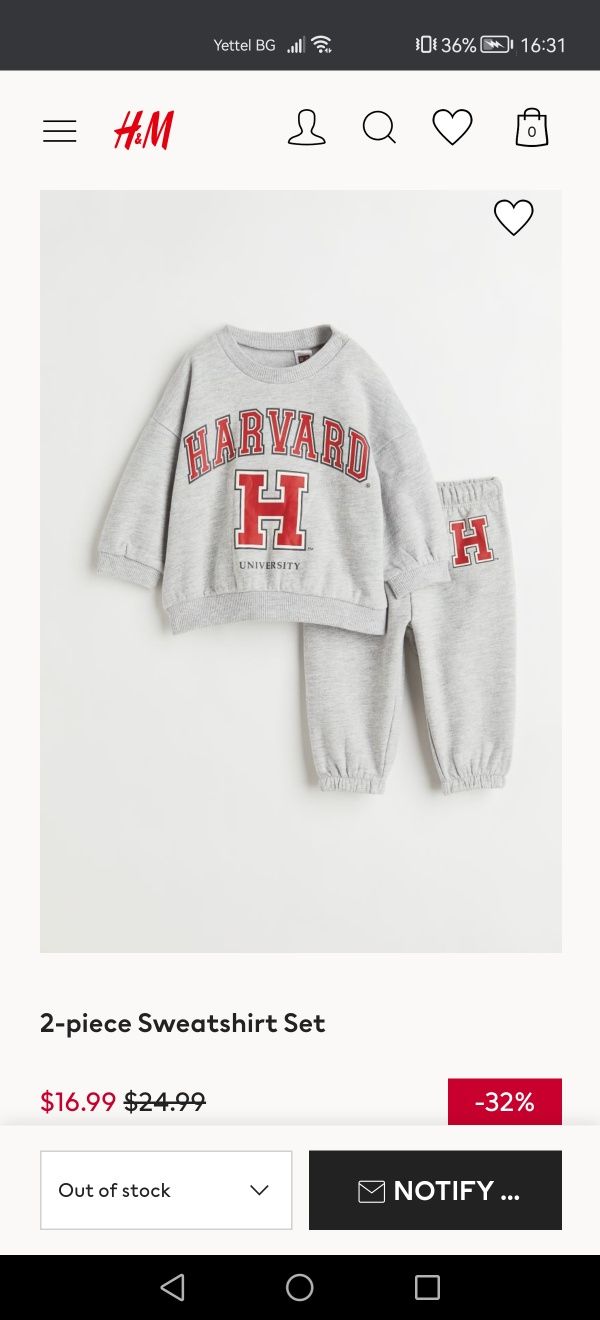
Task: Expand the Out of stock size dropdown
Action: pos(166,1190)
